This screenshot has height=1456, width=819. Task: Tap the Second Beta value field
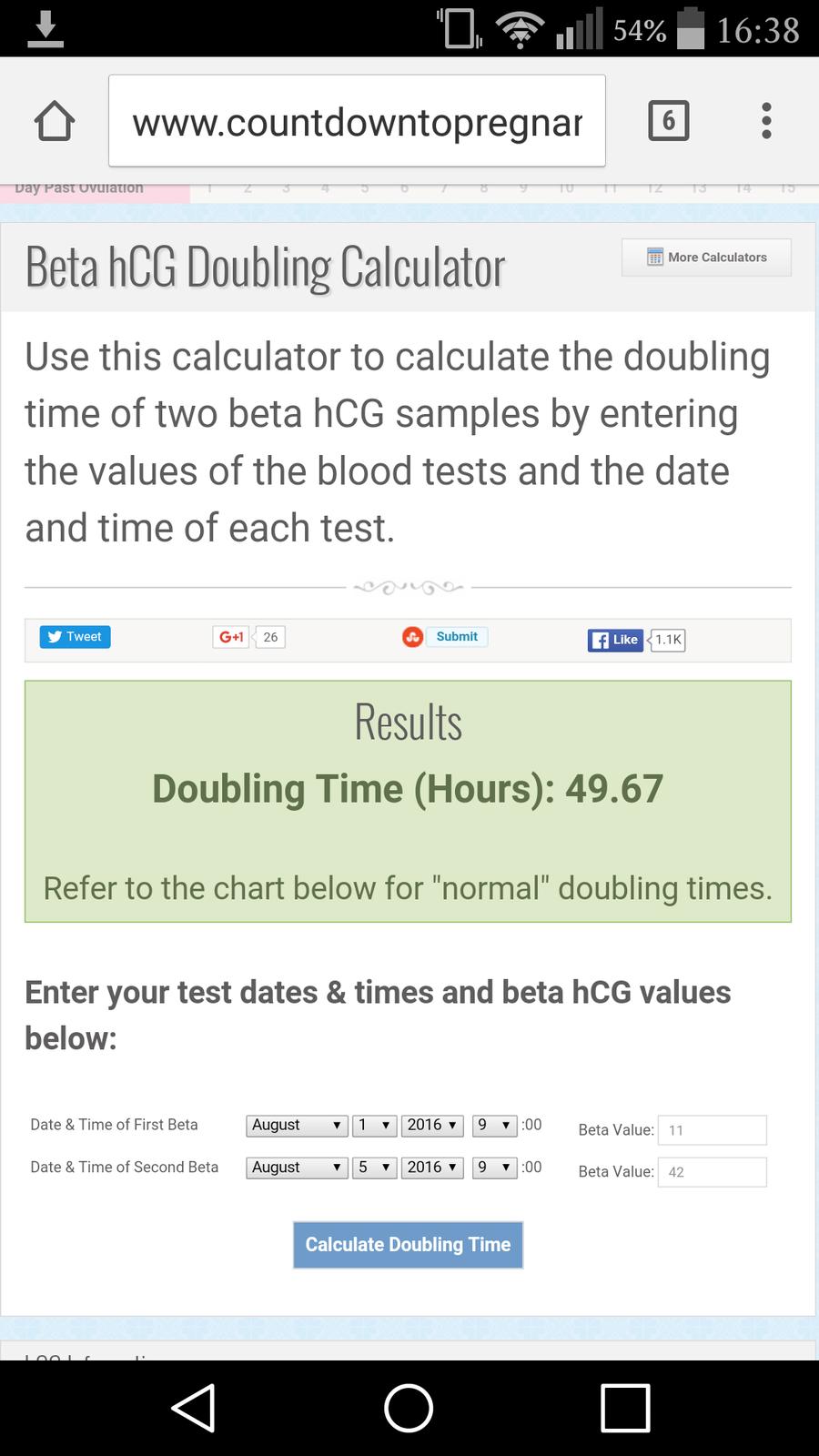712,1172
